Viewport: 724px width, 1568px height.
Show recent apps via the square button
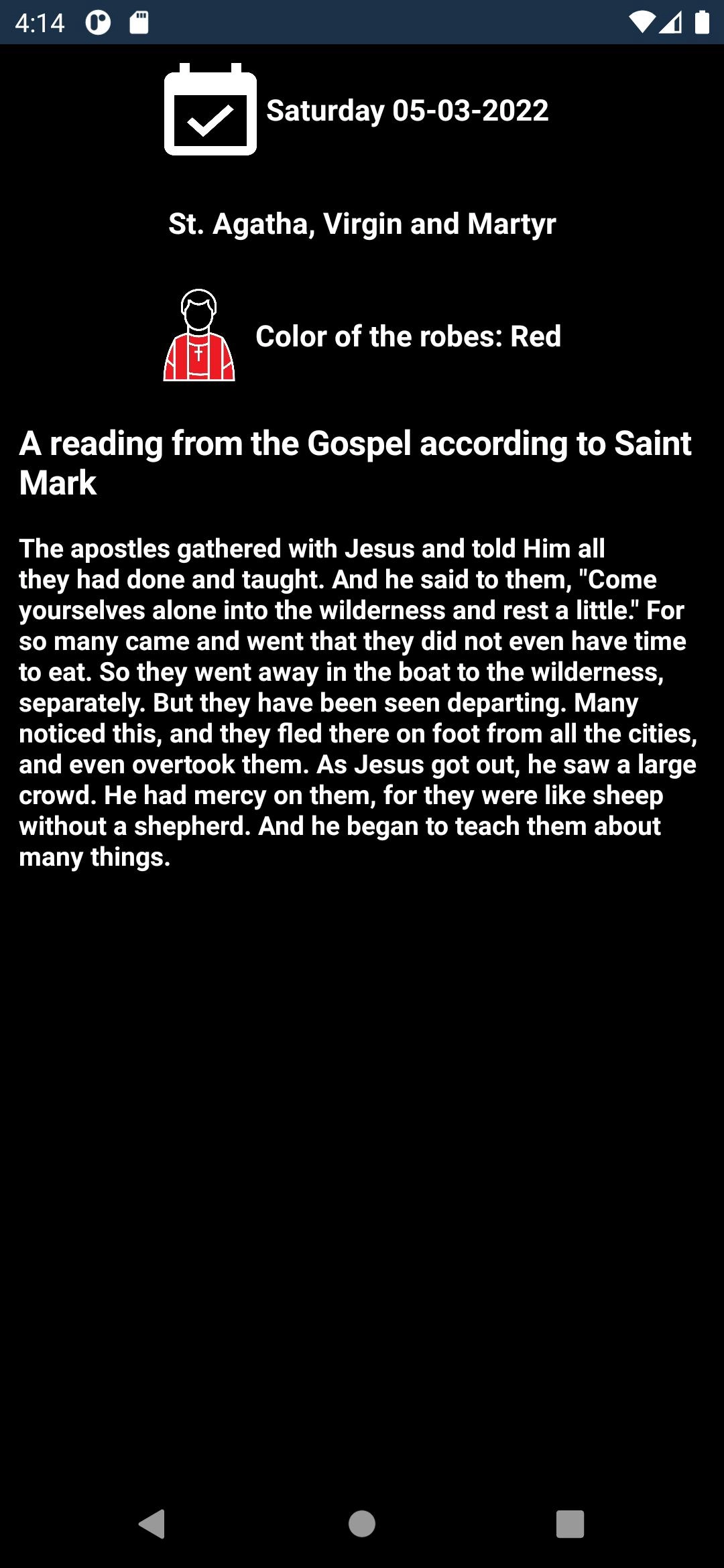570,1523
